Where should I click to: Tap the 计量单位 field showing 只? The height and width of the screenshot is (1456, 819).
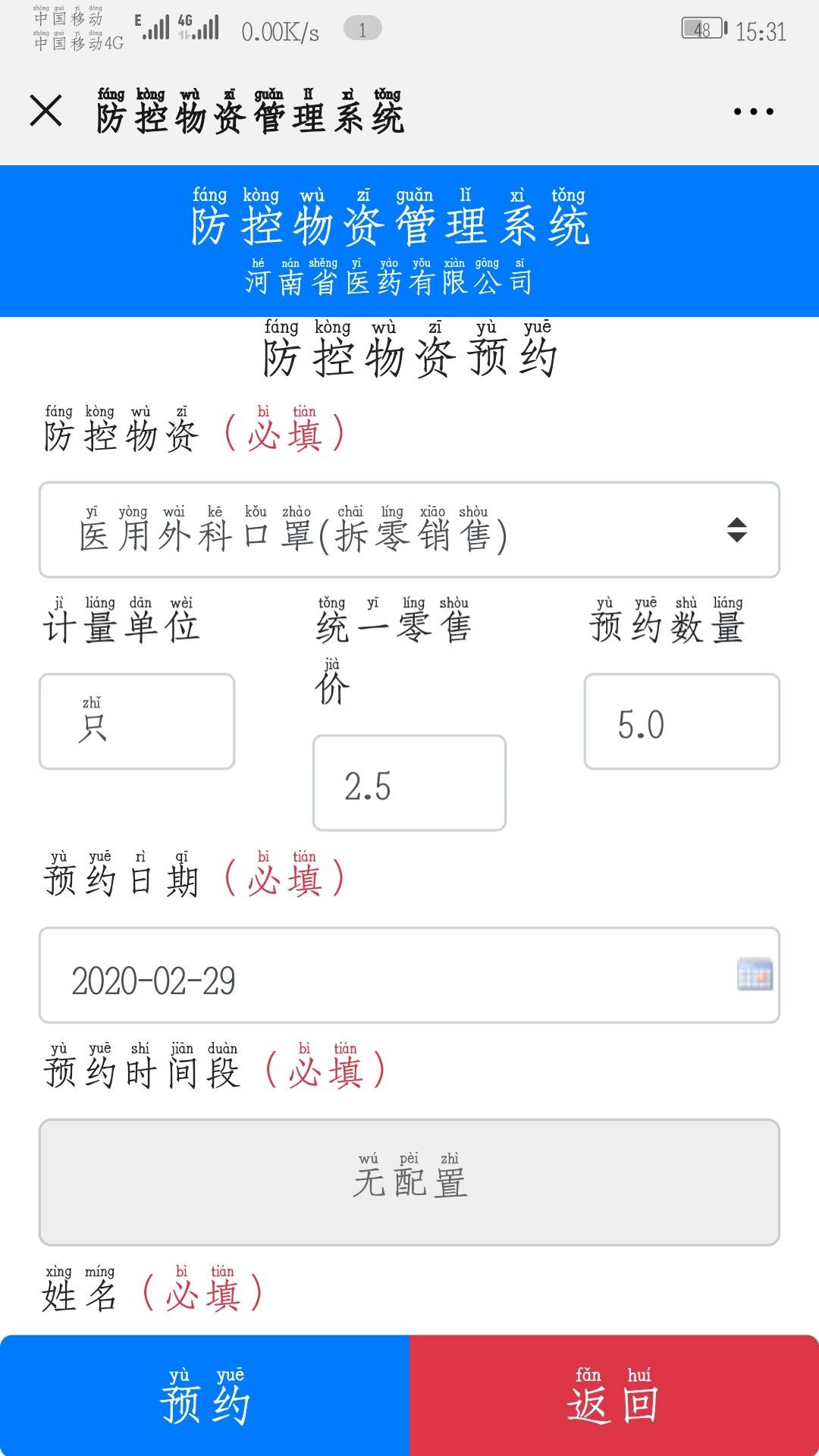(137, 721)
